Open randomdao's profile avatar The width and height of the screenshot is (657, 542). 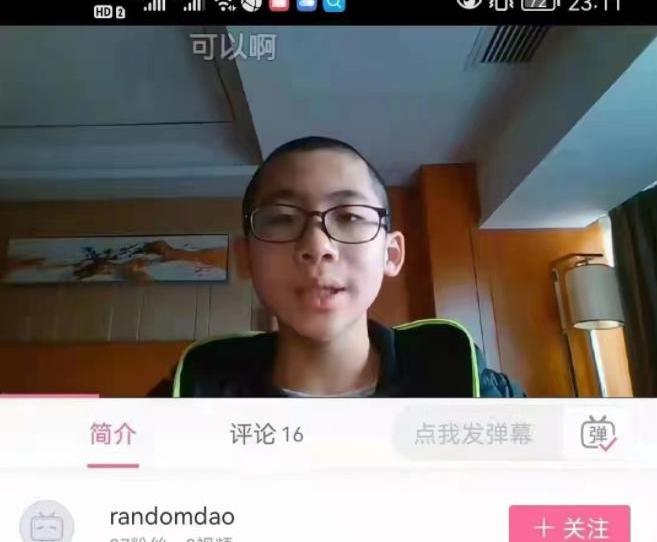47,523
